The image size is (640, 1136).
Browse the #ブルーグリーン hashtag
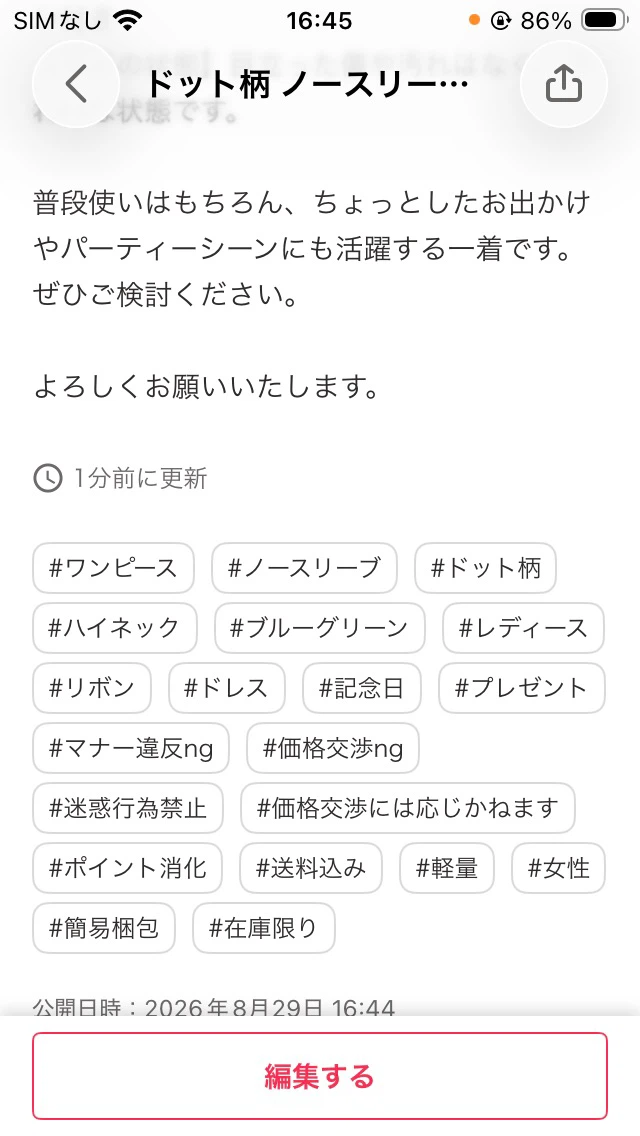coord(320,628)
